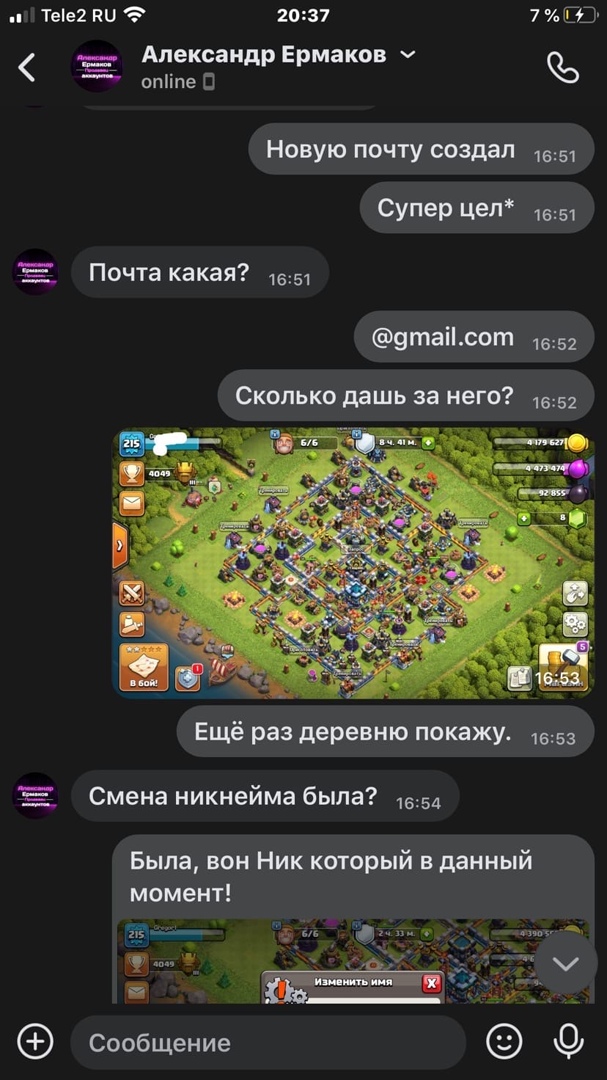Open the emoji and sticker picker
The height and width of the screenshot is (1080, 607).
(504, 1042)
